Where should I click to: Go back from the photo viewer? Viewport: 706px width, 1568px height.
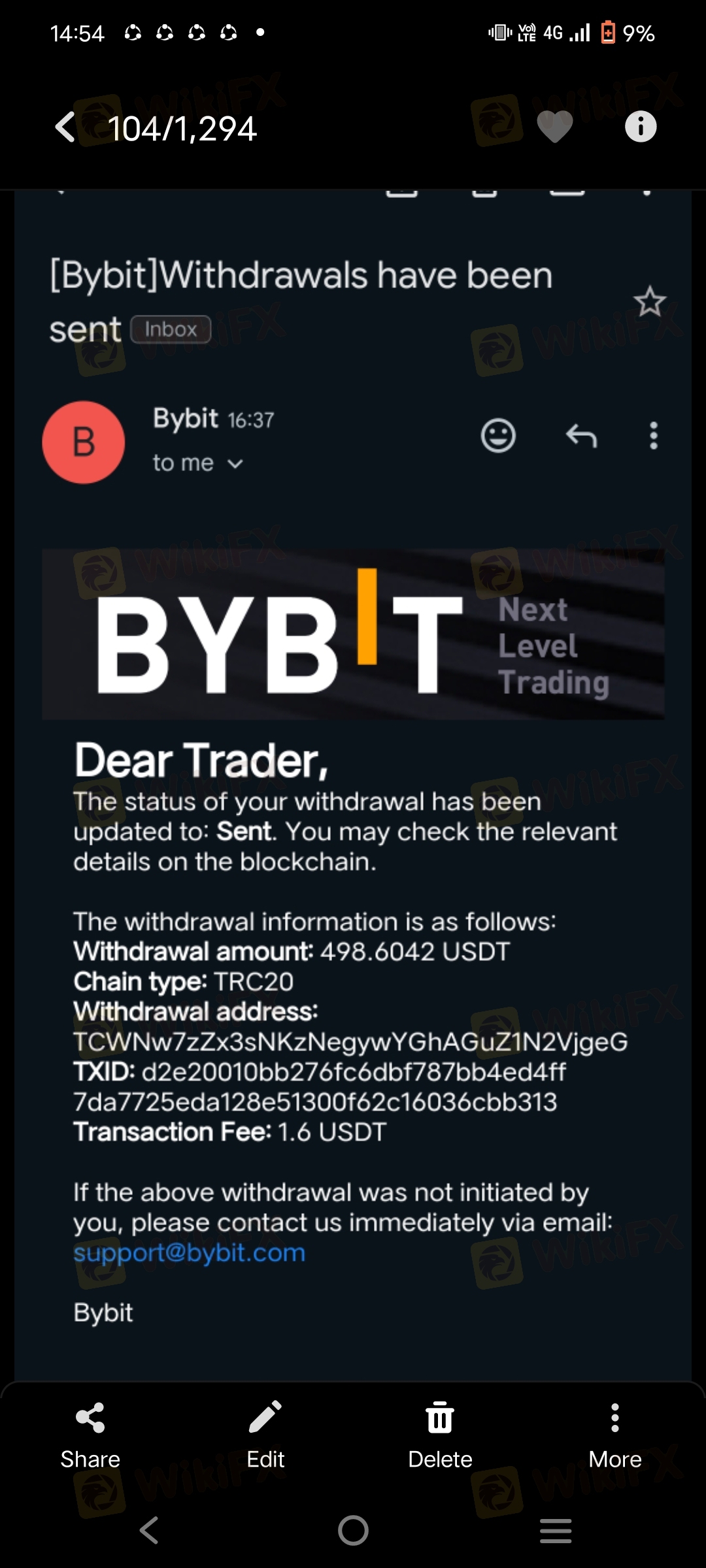(65, 127)
